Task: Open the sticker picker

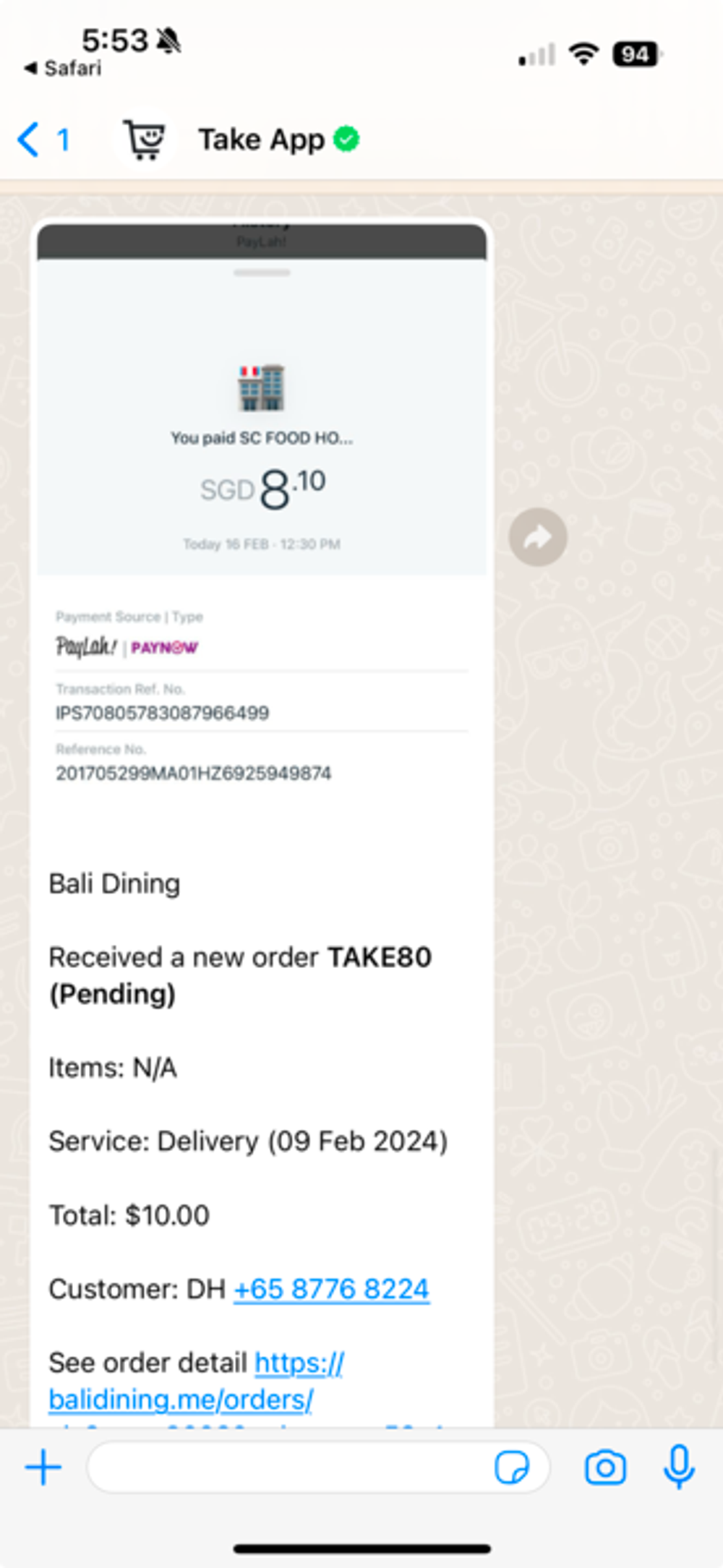Action: click(511, 1468)
